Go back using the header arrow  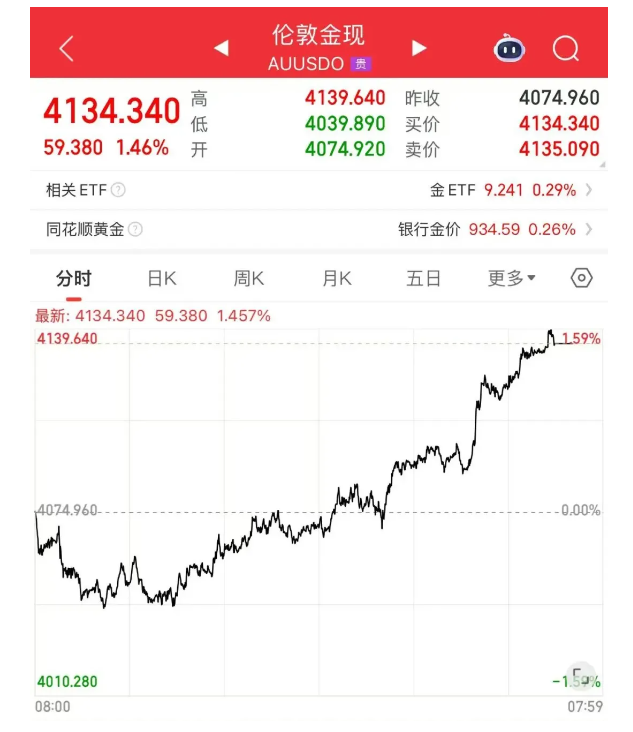coord(66,48)
